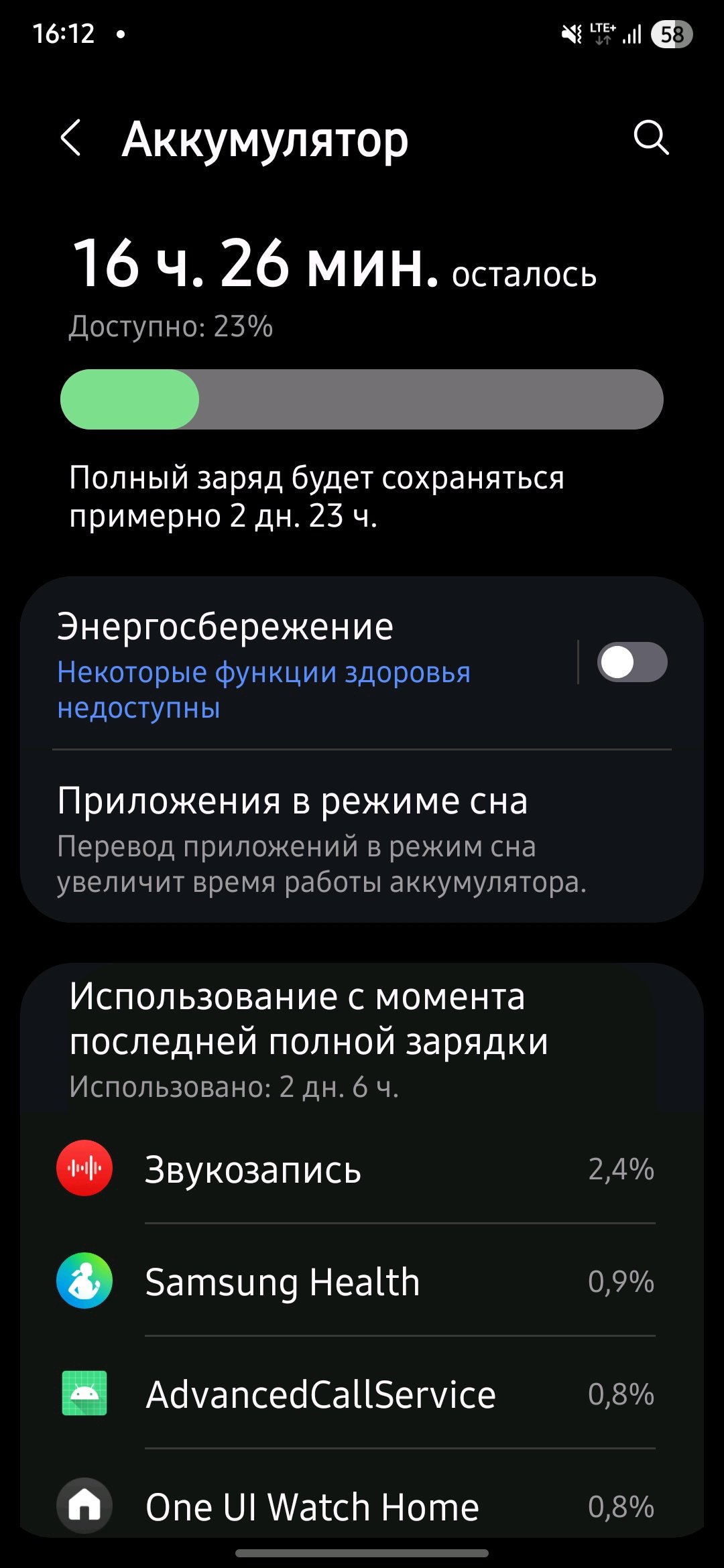Open the search icon in battery settings
Screen dimensions: 724x1568
tap(651, 139)
